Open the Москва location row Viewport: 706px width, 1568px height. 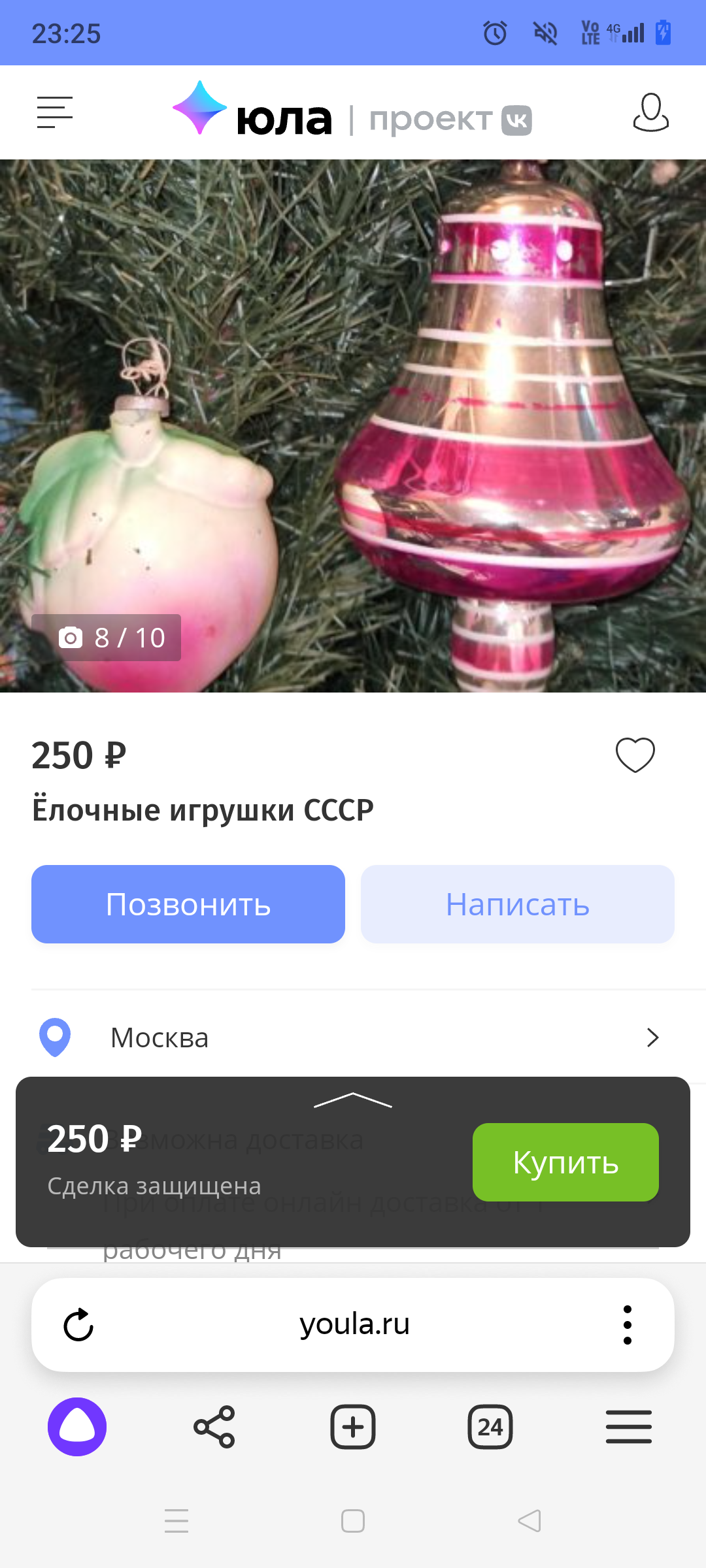[x=353, y=1037]
